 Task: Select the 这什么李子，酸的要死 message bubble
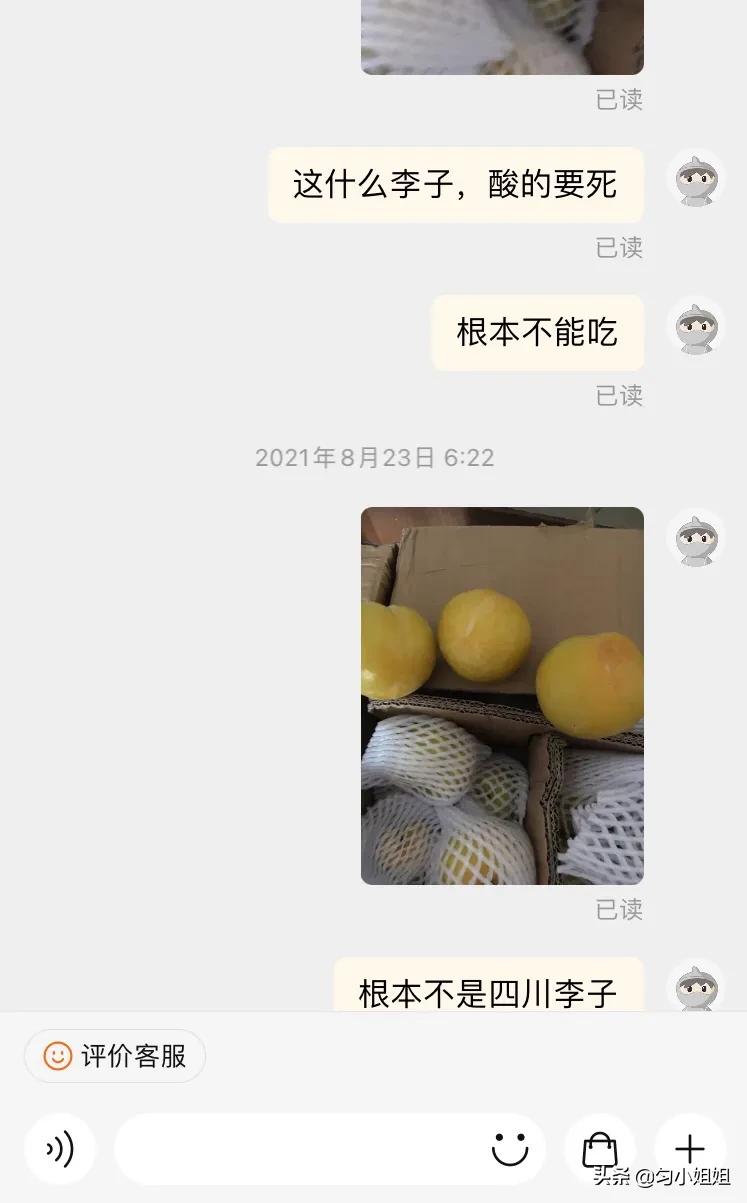[455, 185]
